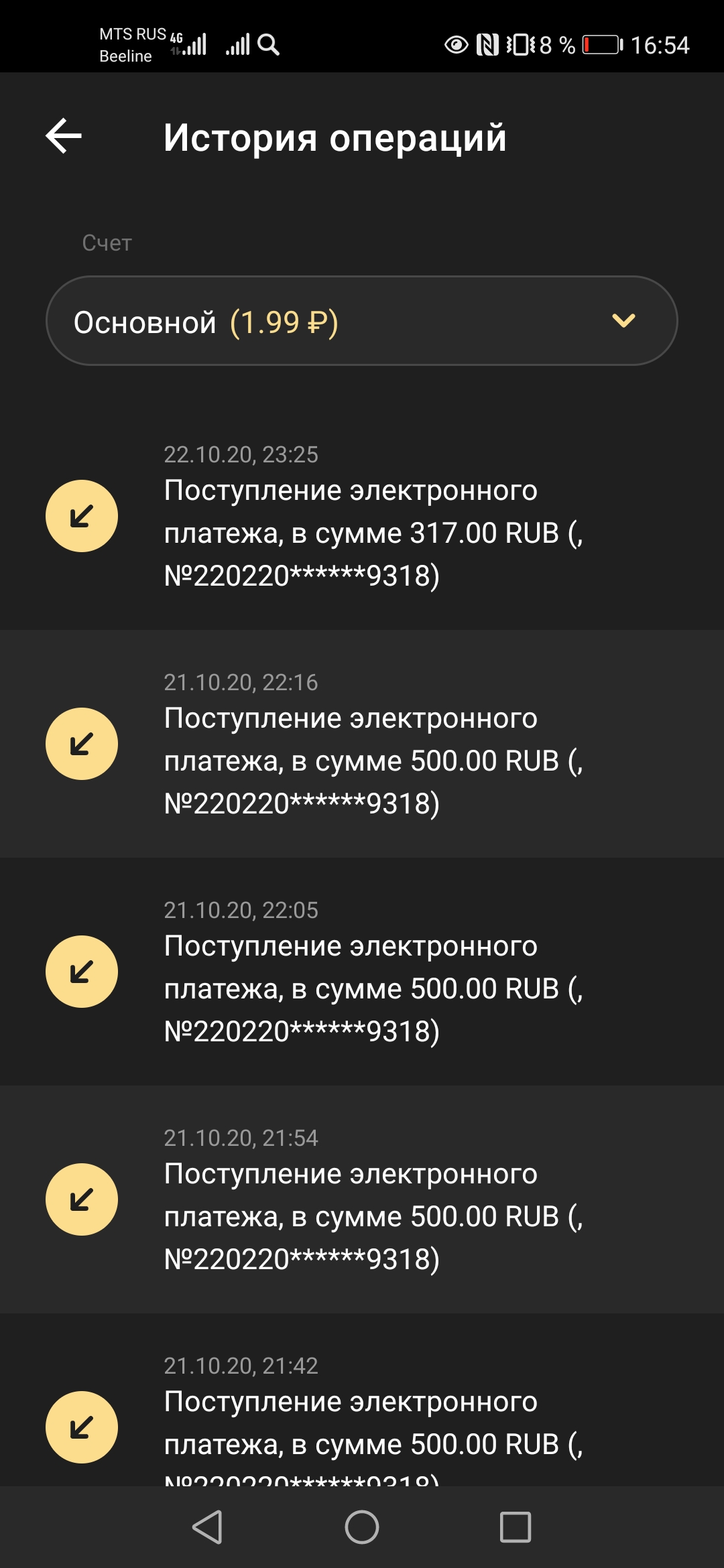Open recent apps from navigation bar
This screenshot has width=724, height=1568.
click(x=516, y=1527)
